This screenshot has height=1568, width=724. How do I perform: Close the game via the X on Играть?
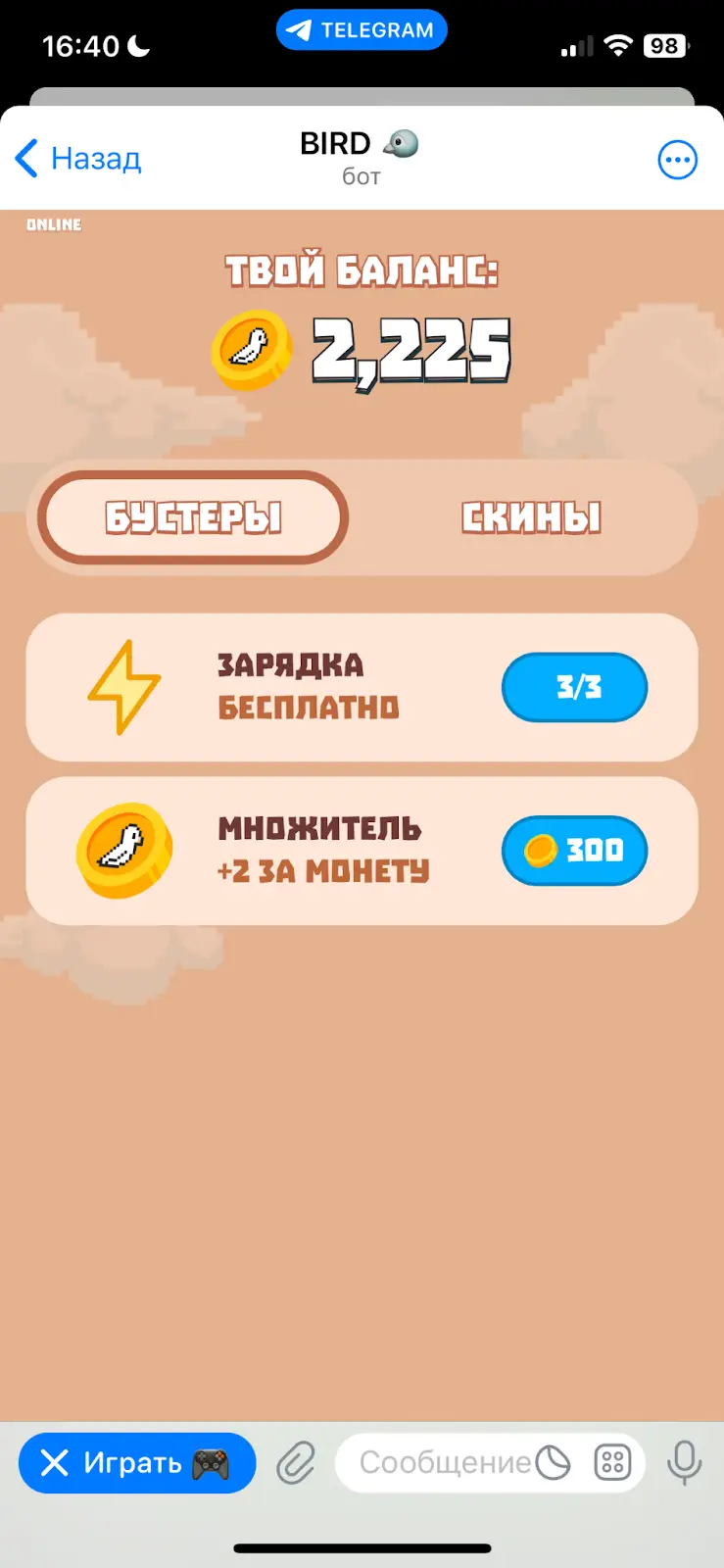54,1463
